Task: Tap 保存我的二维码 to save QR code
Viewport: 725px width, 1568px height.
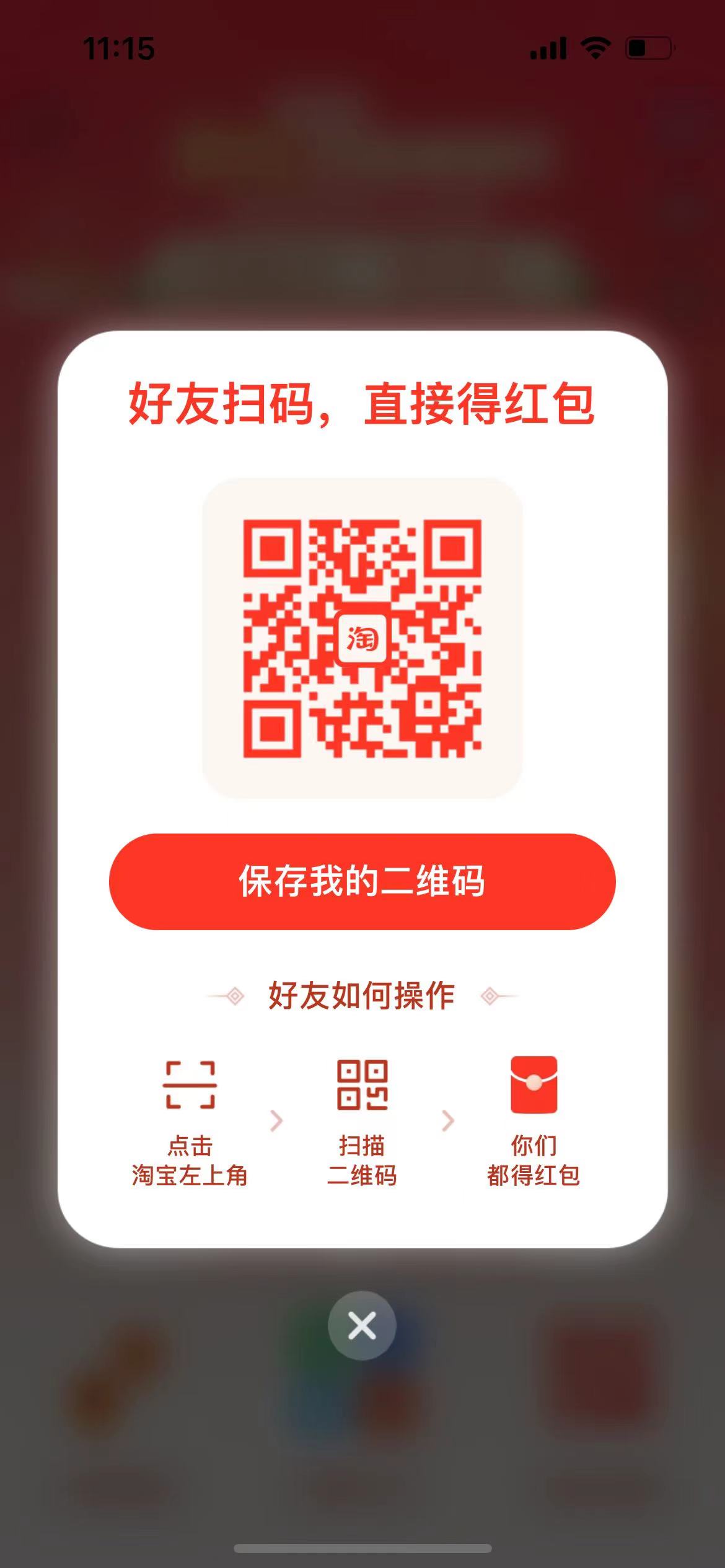Action: coord(362,881)
